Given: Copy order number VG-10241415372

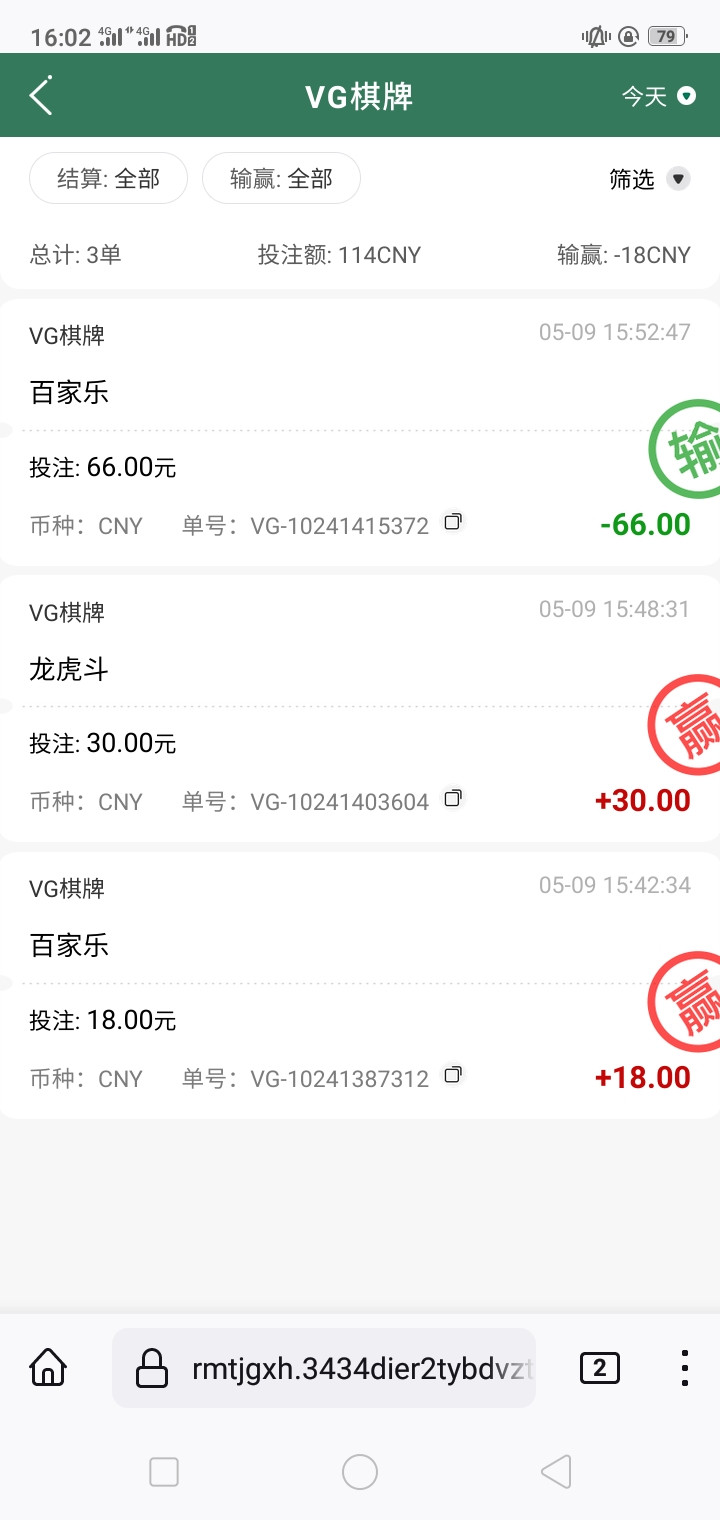Looking at the screenshot, I should click(454, 522).
